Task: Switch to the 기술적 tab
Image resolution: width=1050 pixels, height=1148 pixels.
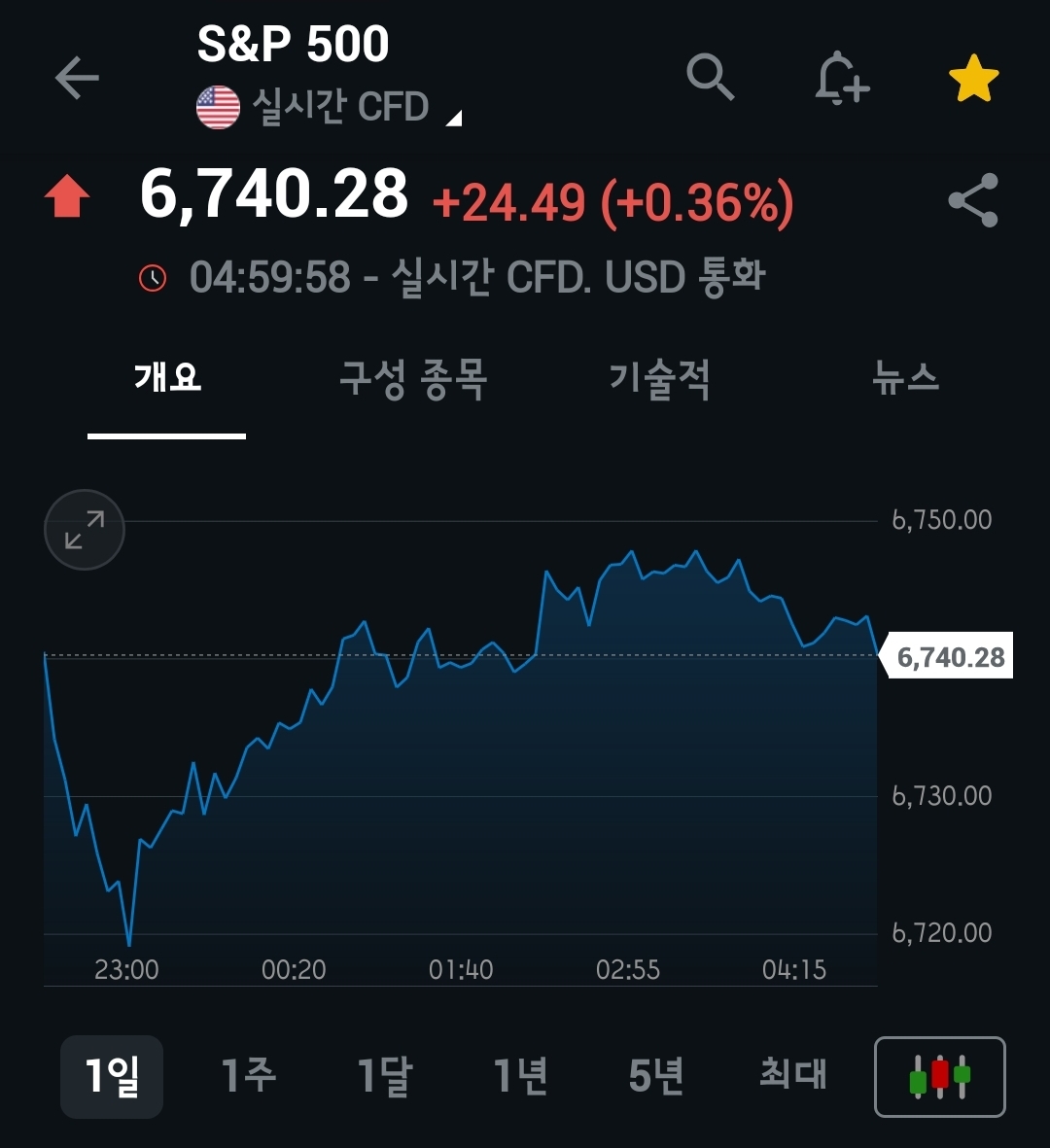Action: 660,377
